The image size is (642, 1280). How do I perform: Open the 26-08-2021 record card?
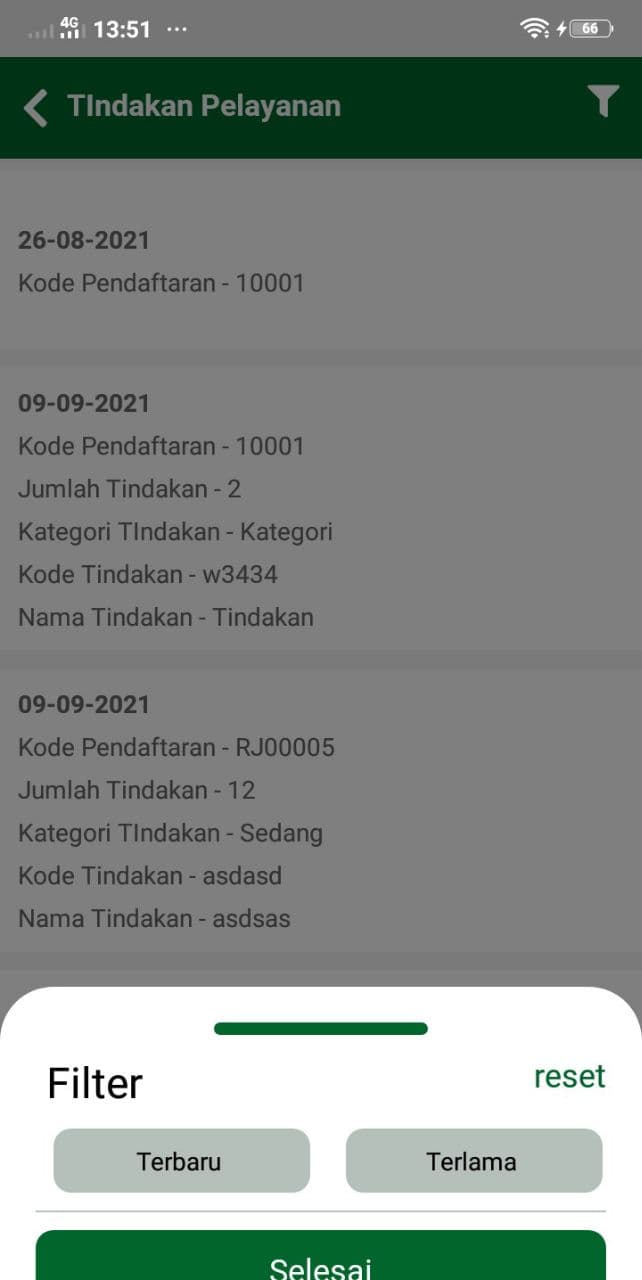(x=321, y=261)
